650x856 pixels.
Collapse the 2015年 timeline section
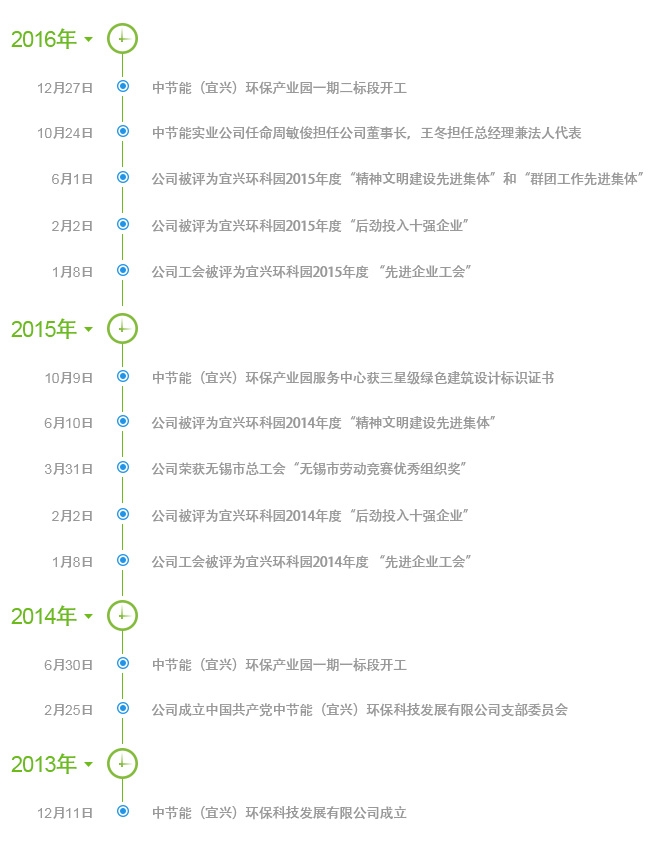tap(52, 328)
